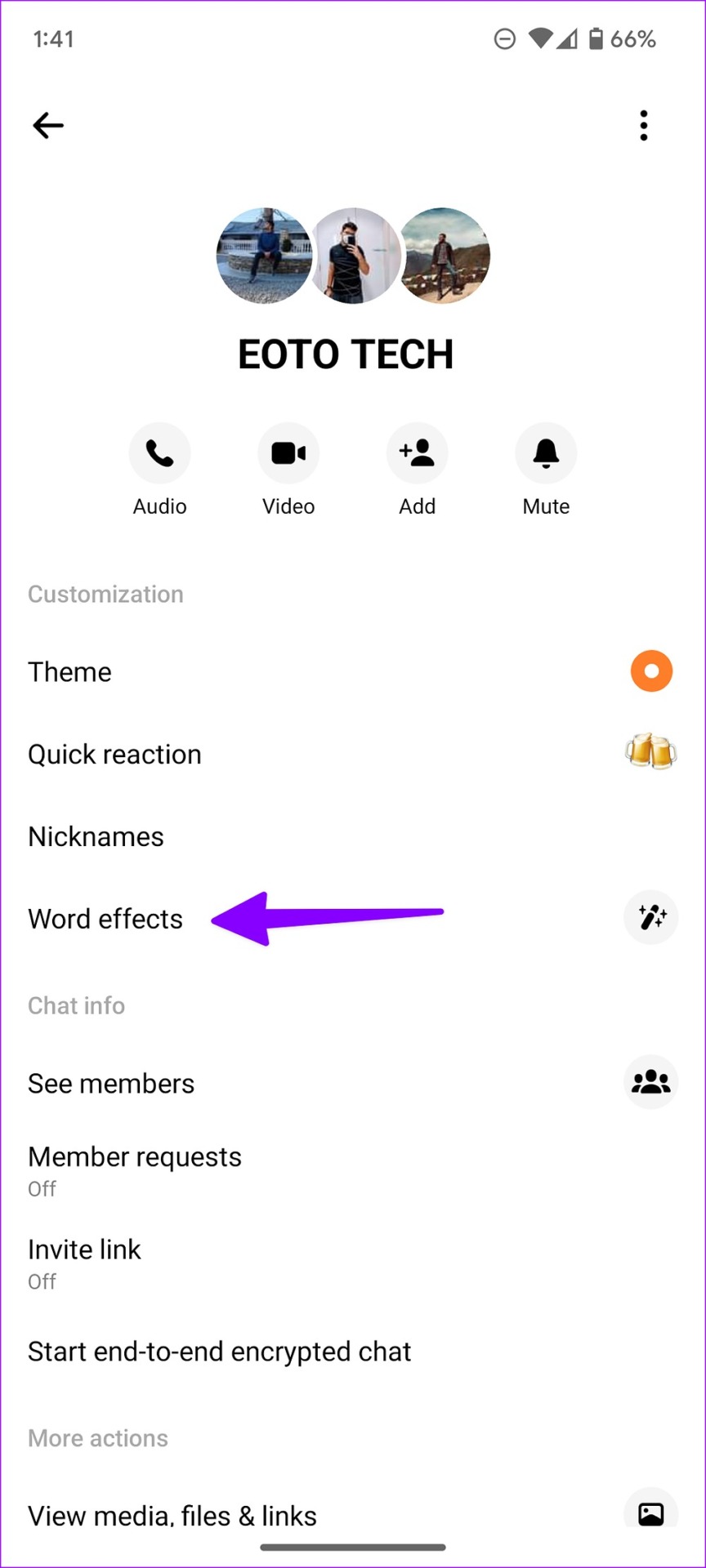
Task: Mute notifications for this chat
Action: [x=546, y=453]
